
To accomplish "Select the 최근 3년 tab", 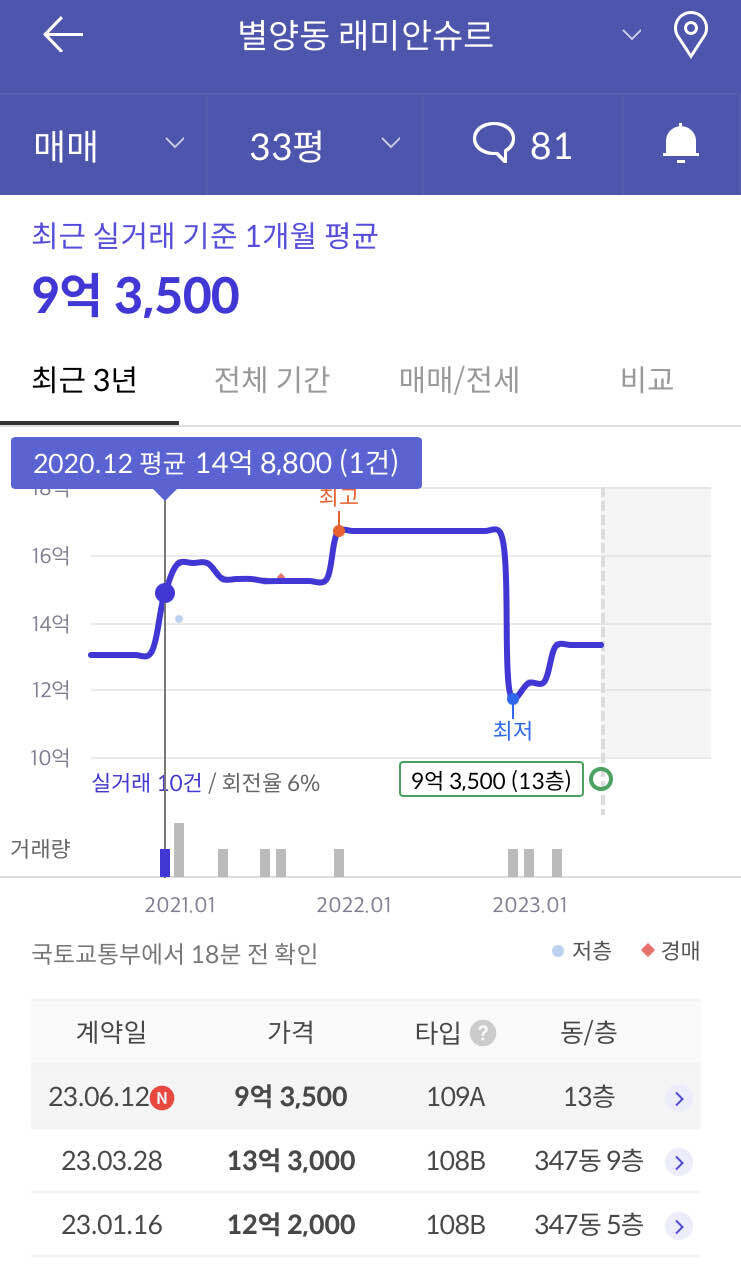I will click(85, 380).
